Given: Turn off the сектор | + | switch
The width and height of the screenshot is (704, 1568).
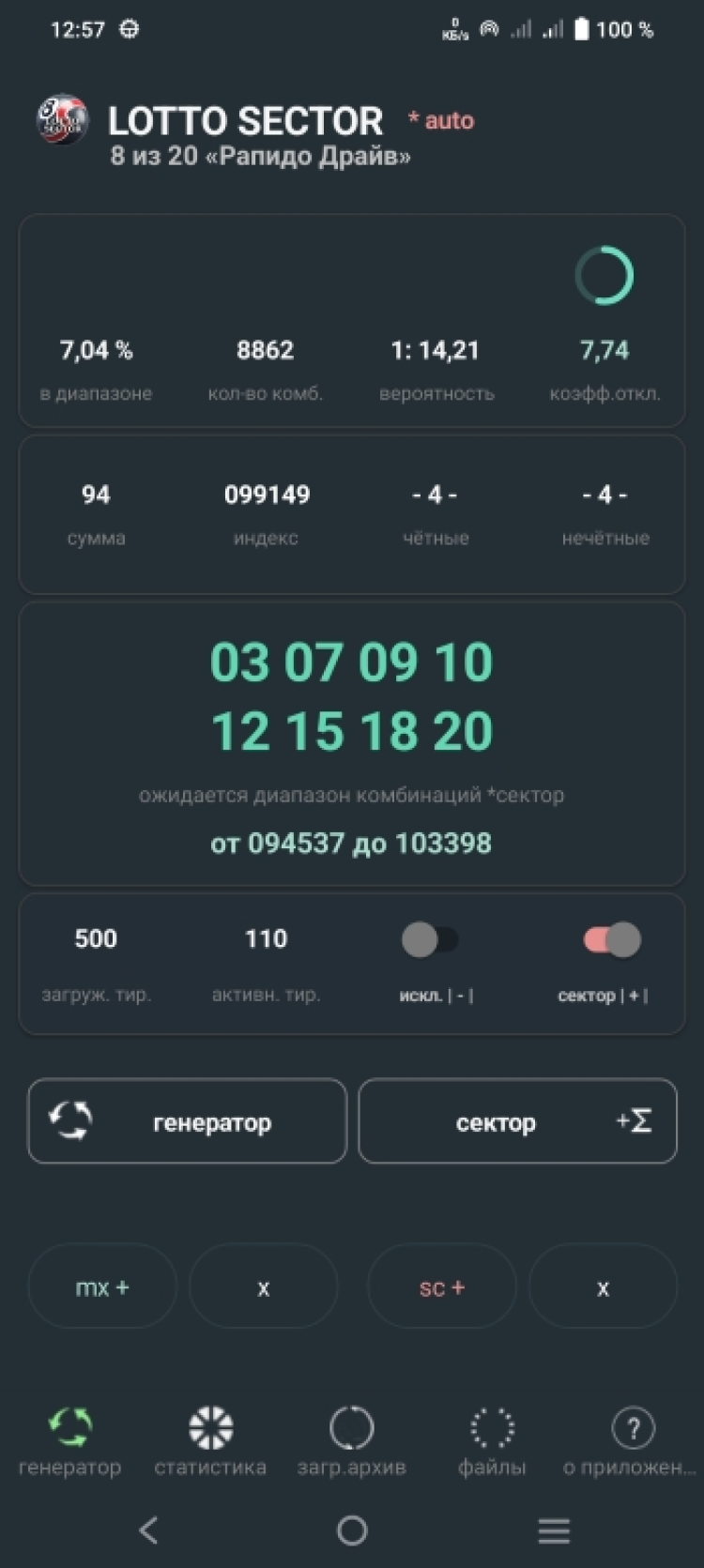Looking at the screenshot, I should pyautogui.click(x=612, y=939).
